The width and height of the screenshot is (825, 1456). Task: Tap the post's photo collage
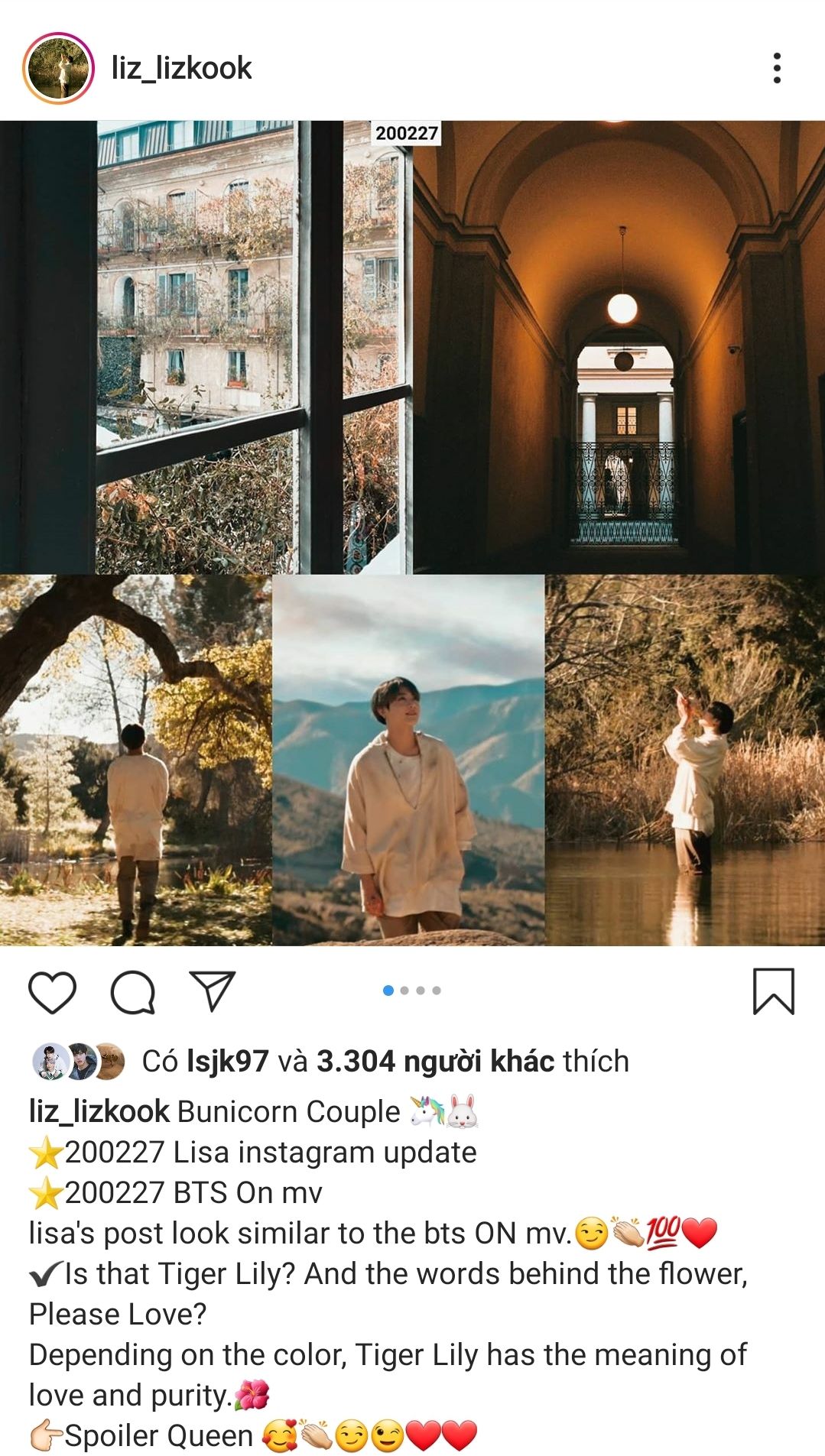(412, 533)
